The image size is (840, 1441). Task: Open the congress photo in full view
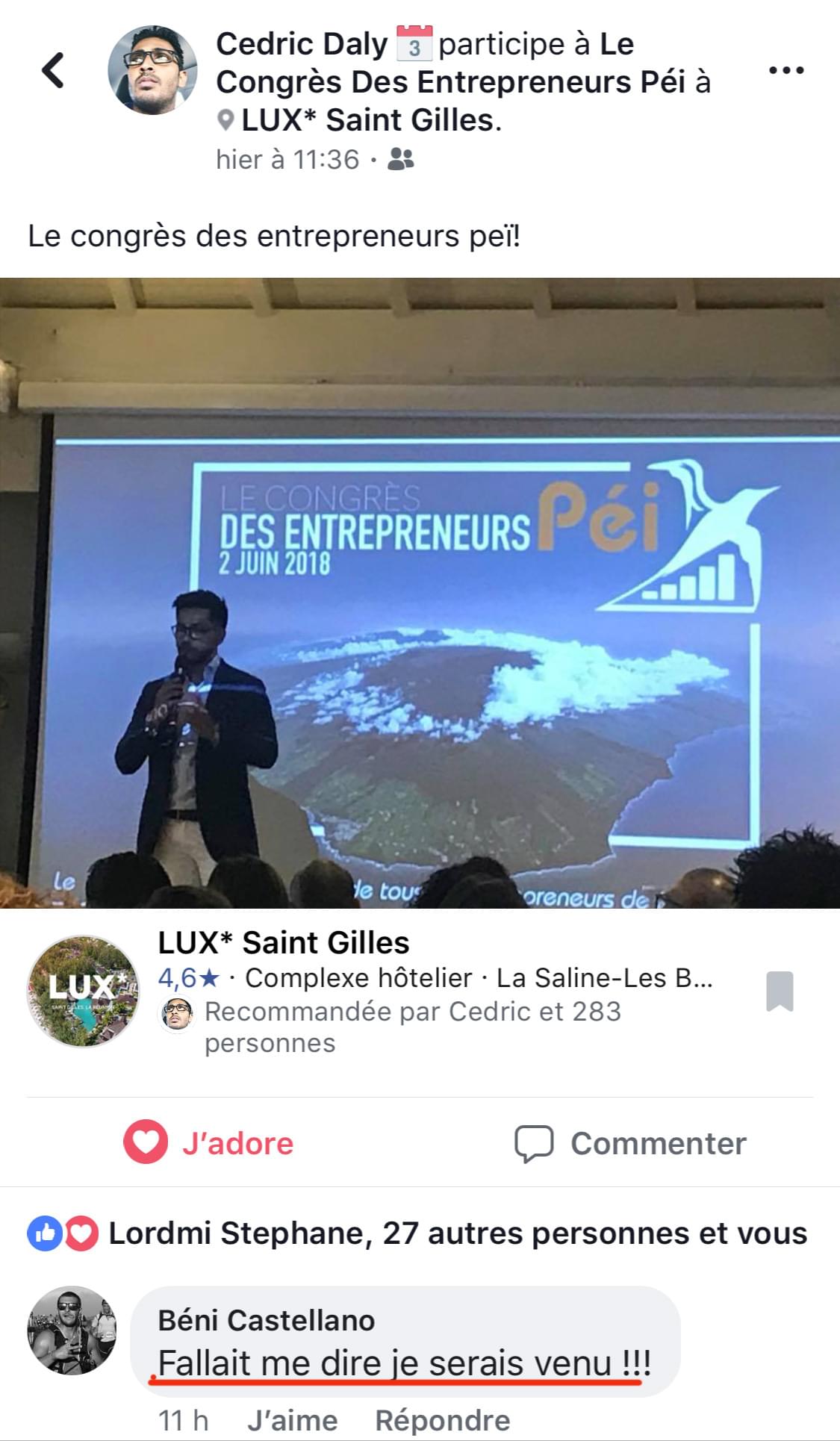[420, 594]
